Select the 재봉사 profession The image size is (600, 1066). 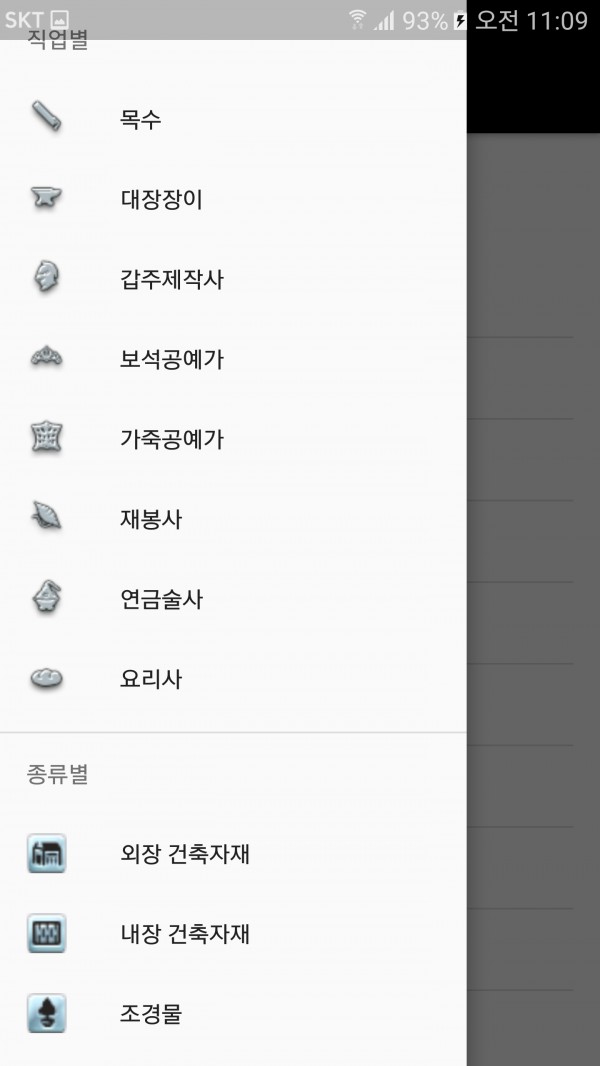233,519
